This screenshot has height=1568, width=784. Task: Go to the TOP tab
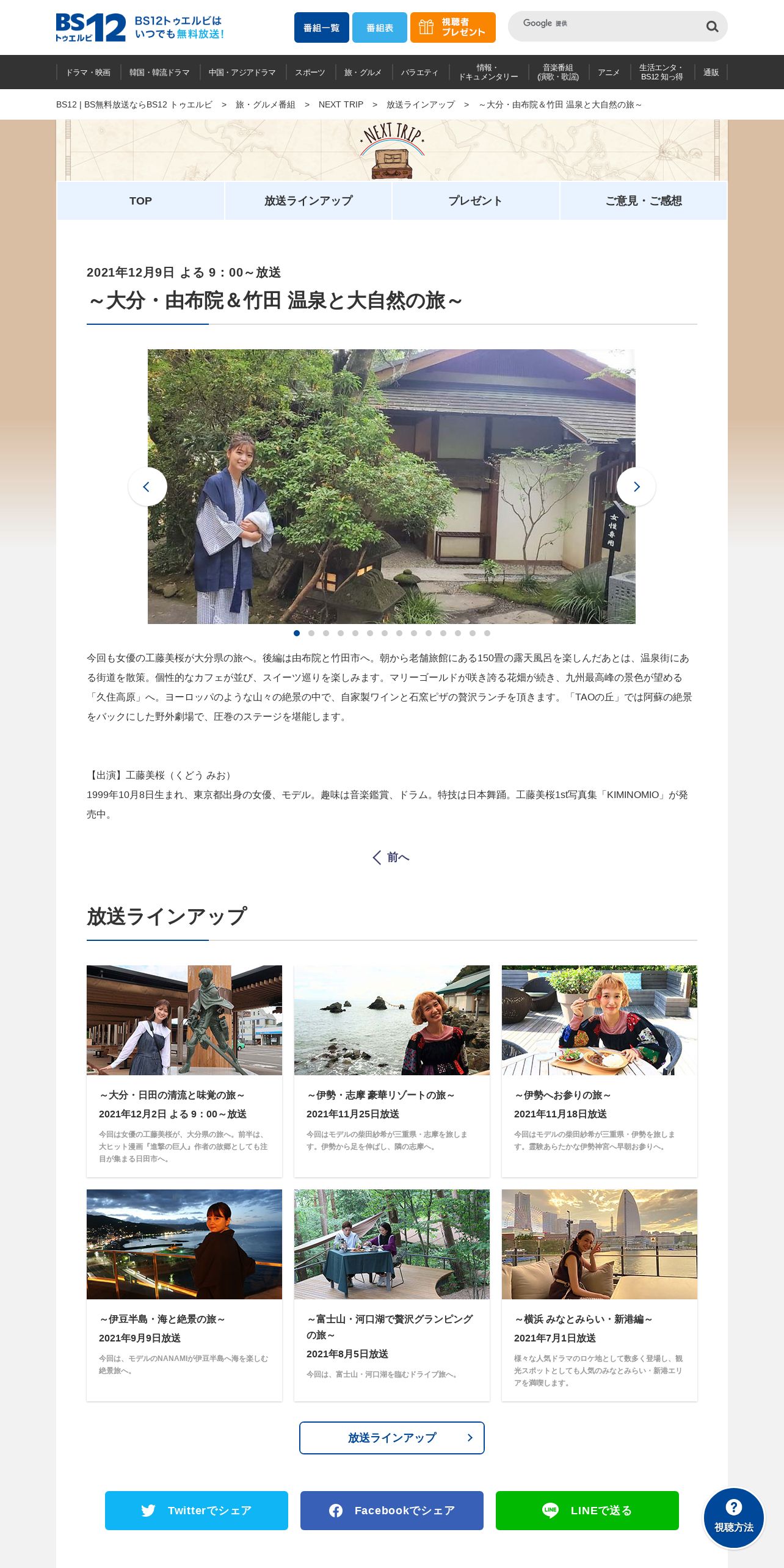140,200
